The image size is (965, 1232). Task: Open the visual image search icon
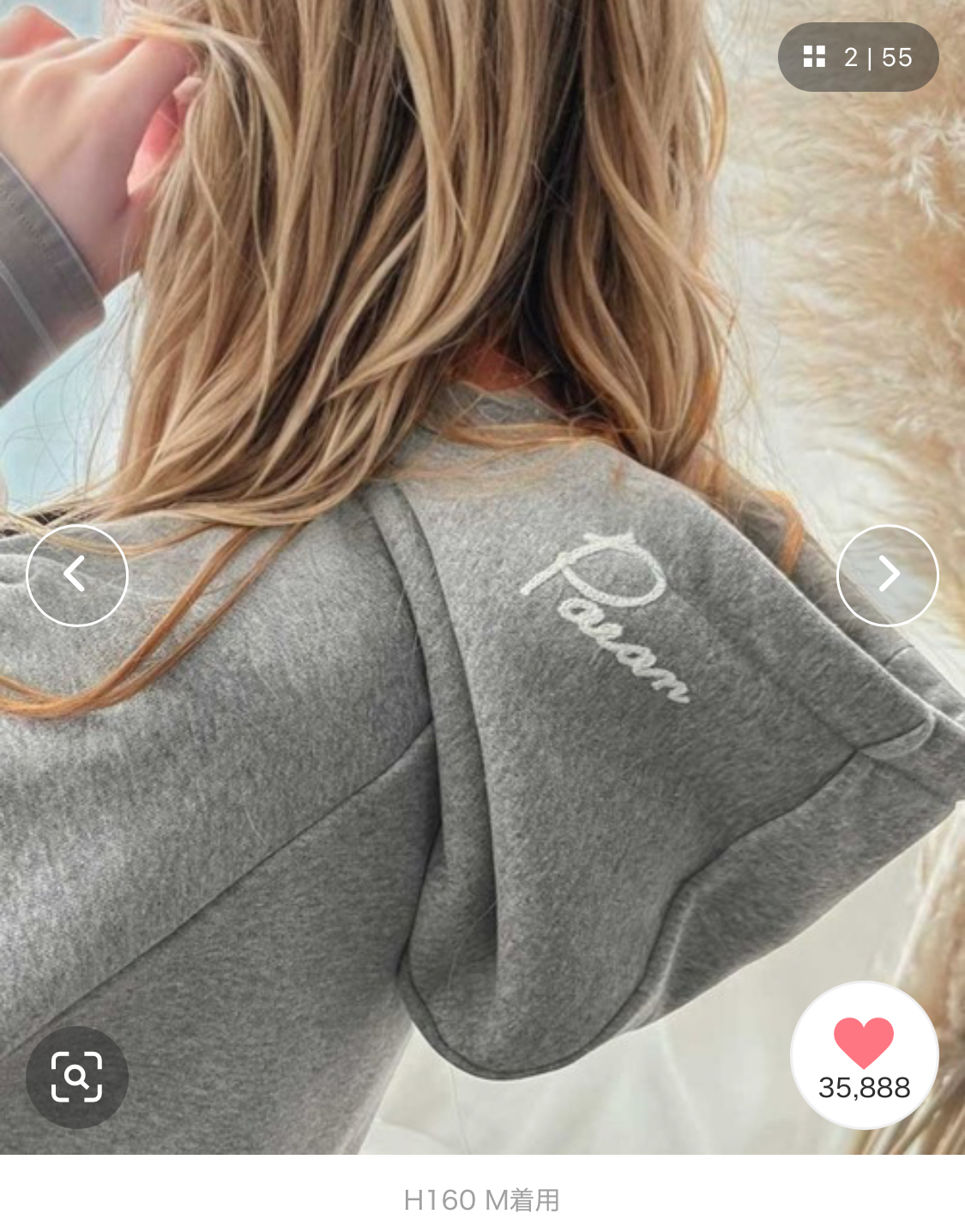pos(77,1077)
